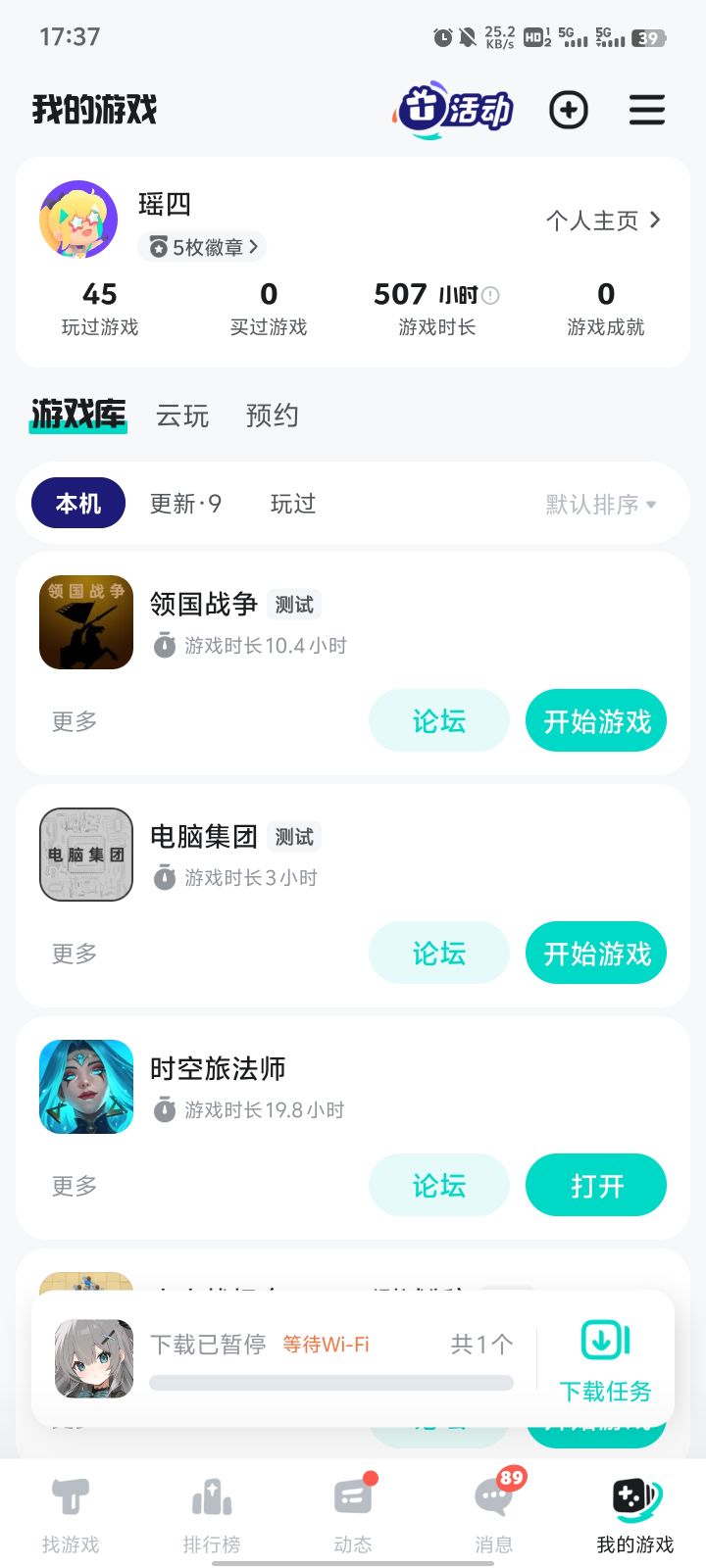This screenshot has height=1568, width=706.
Task: Expand the 默认排序 sort dropdown
Action: point(600,505)
